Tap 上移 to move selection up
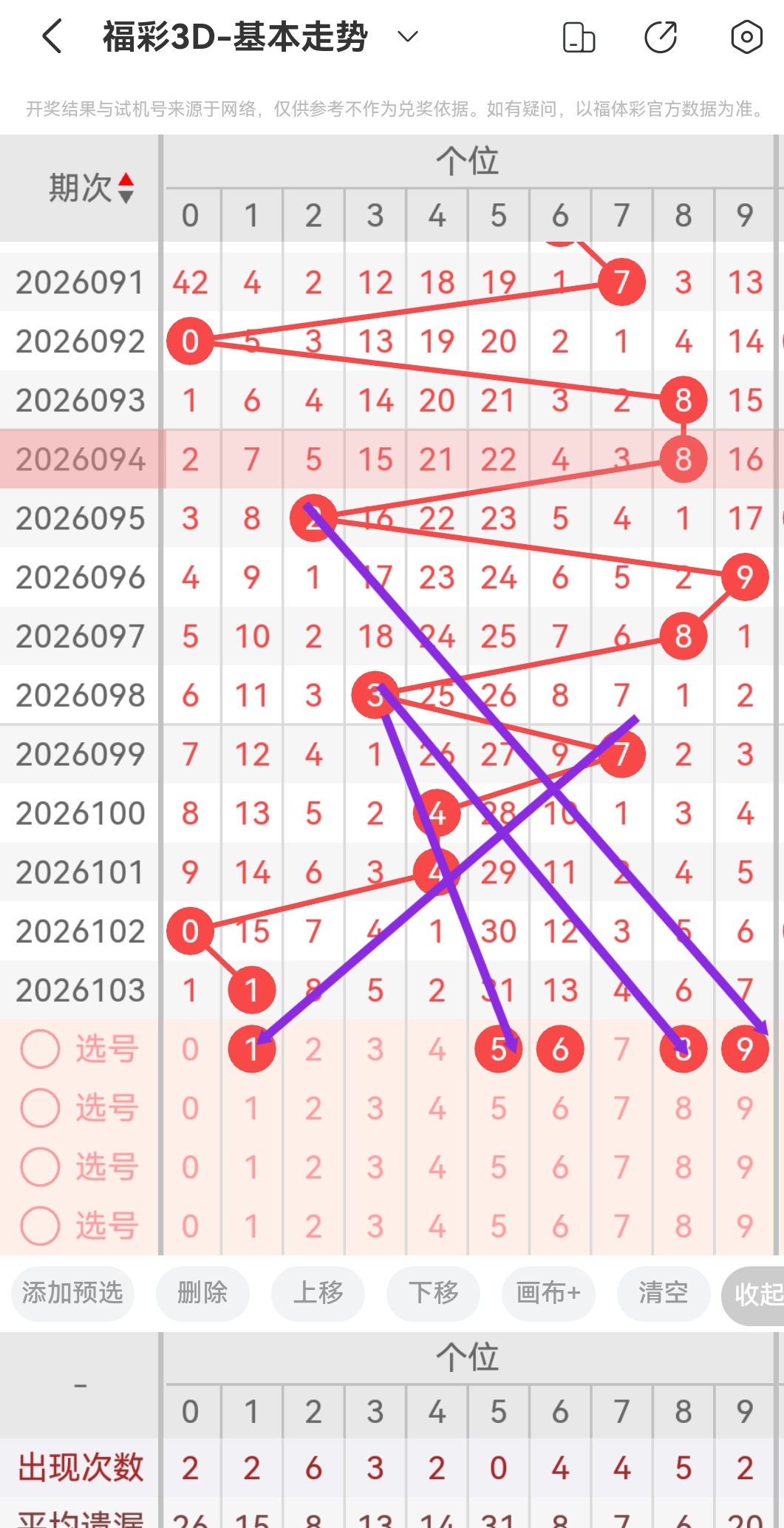The width and height of the screenshot is (784, 1528). (318, 1294)
